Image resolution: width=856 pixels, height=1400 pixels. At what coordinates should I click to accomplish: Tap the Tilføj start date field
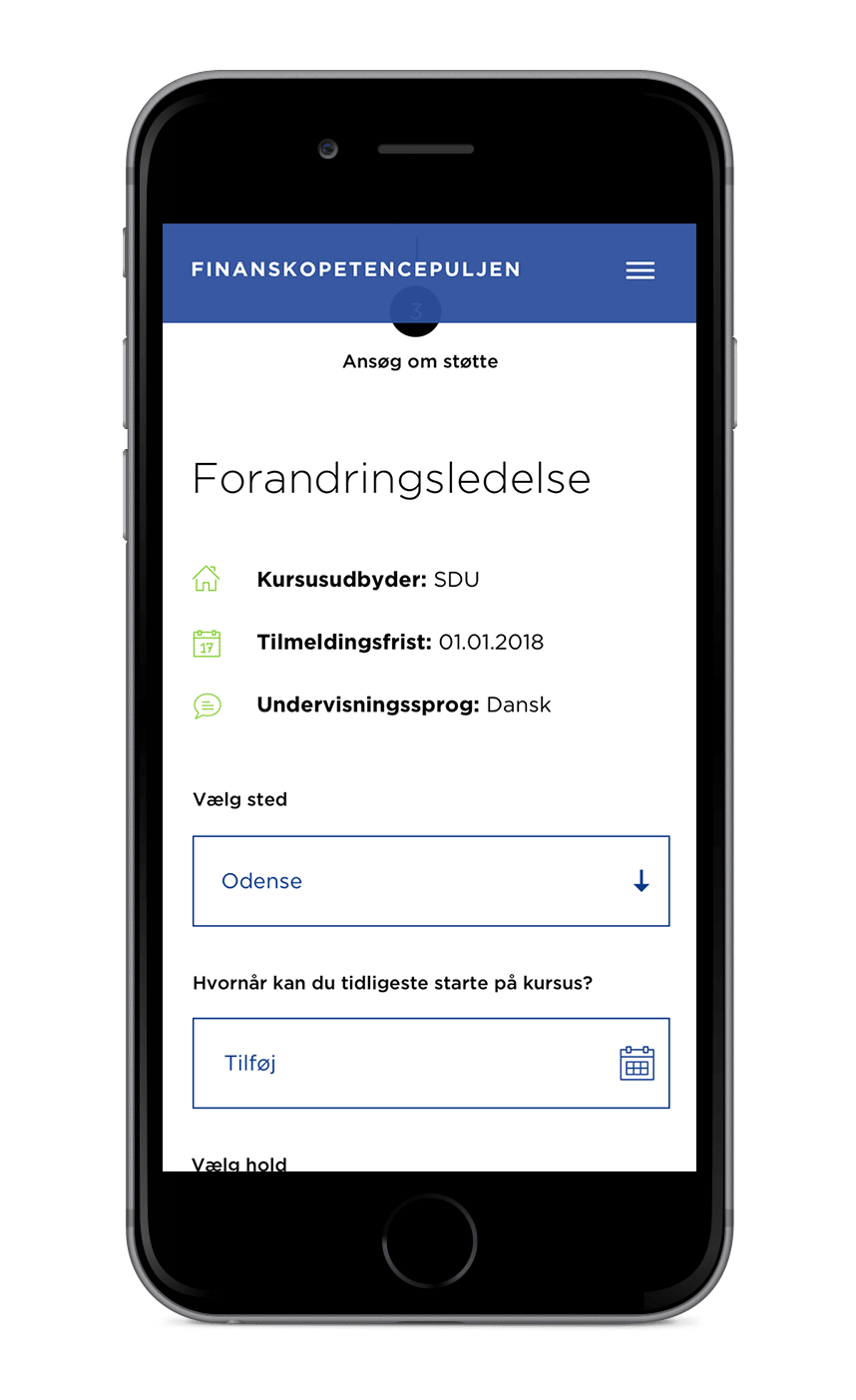click(431, 1063)
